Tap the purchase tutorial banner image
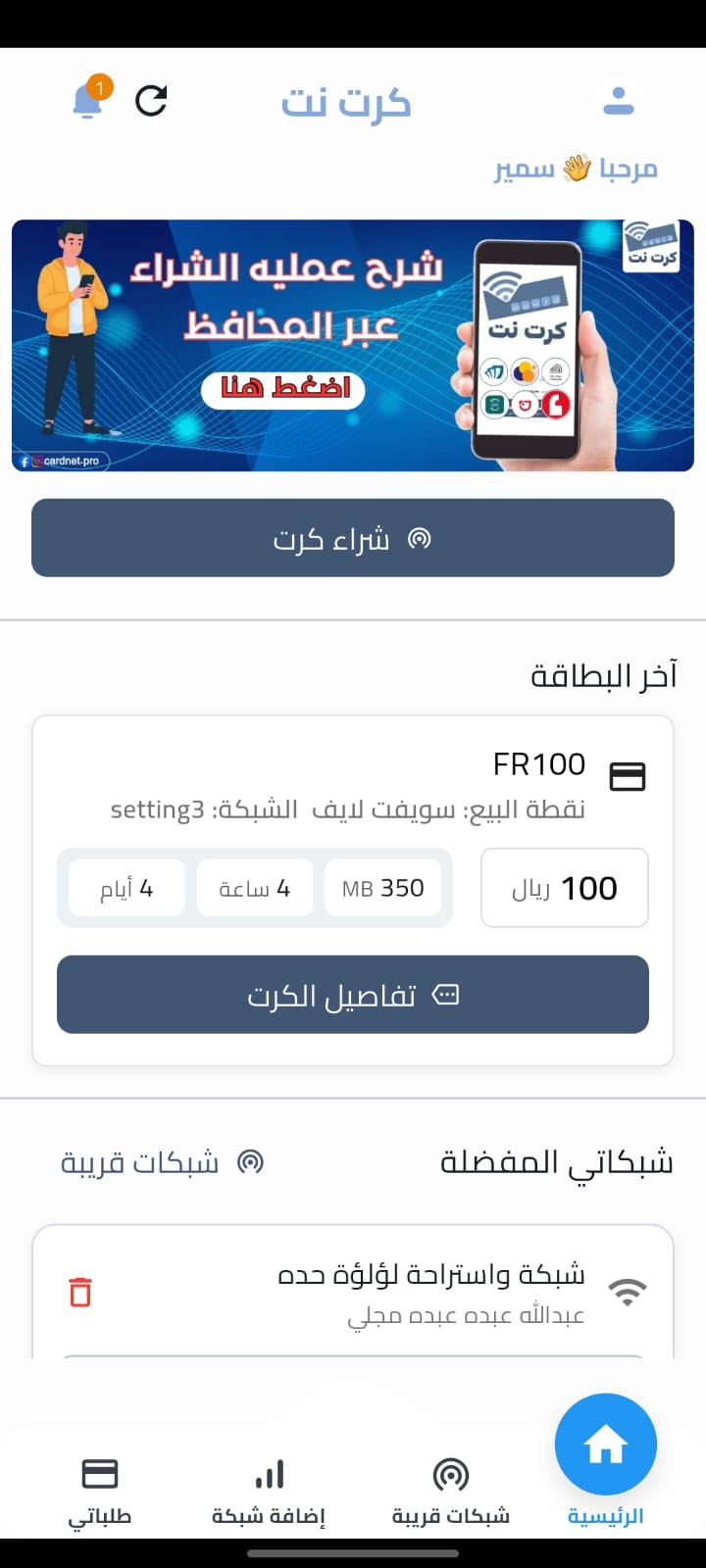The width and height of the screenshot is (706, 1568). [353, 345]
